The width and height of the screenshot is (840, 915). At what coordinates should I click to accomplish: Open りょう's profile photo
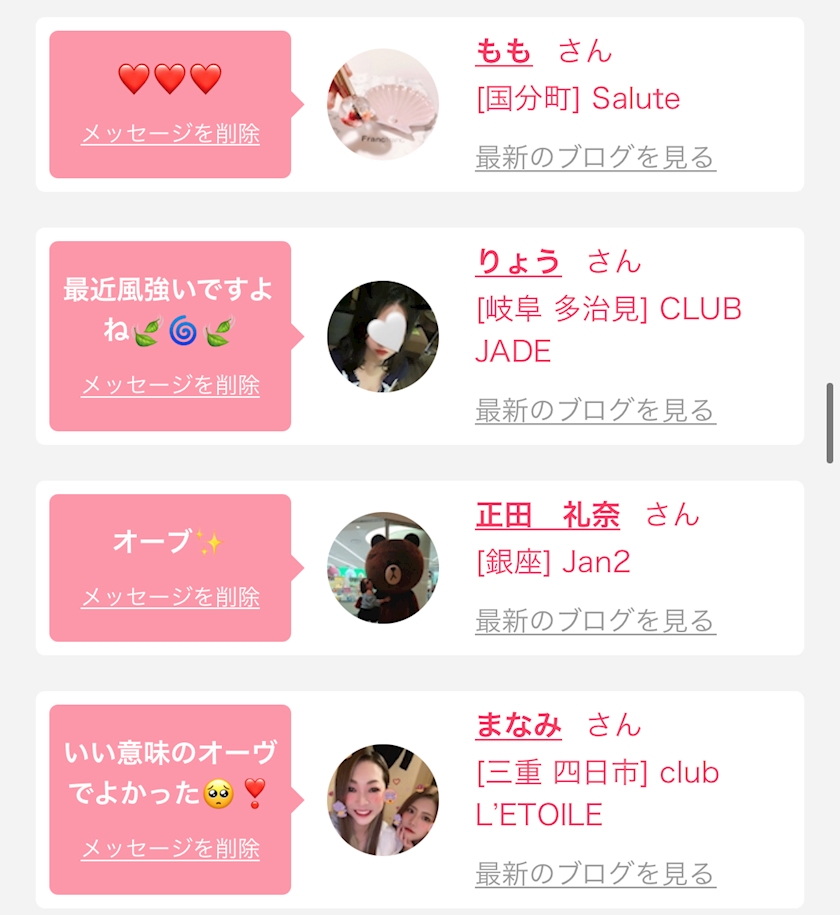383,336
